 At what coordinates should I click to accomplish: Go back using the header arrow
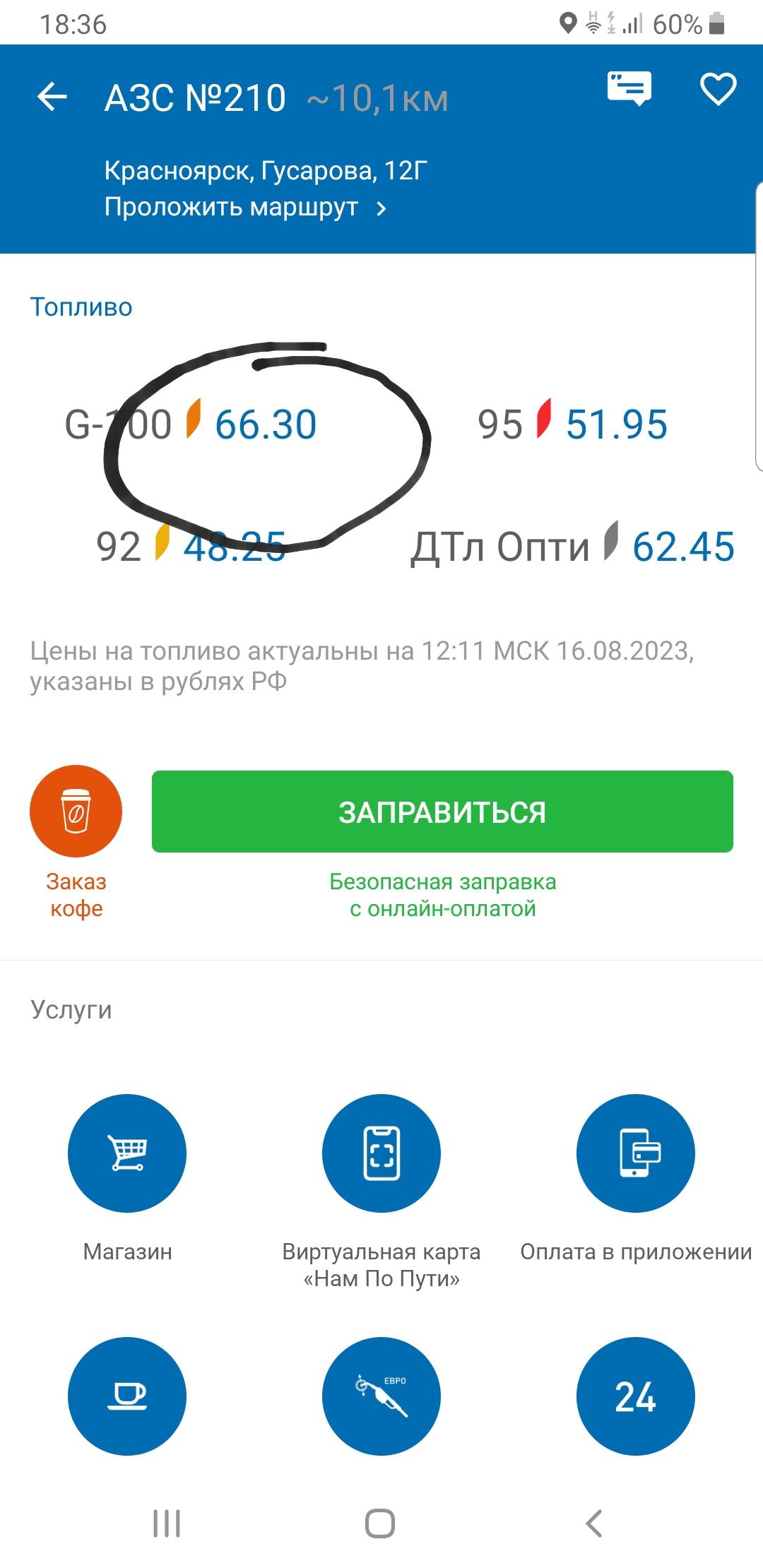(x=52, y=97)
